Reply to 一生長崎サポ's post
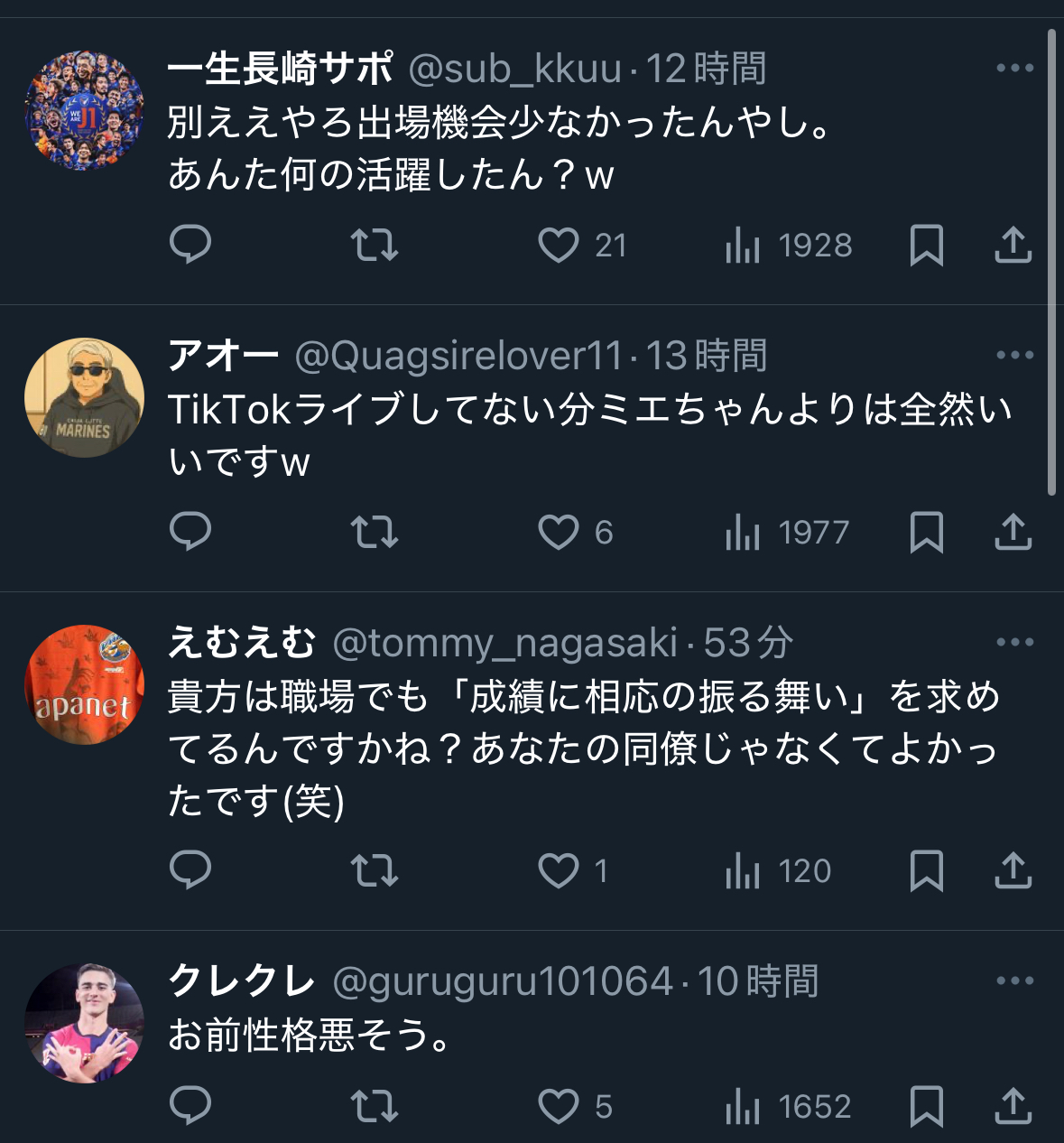Image resolution: width=1064 pixels, height=1143 pixels. click(x=190, y=245)
